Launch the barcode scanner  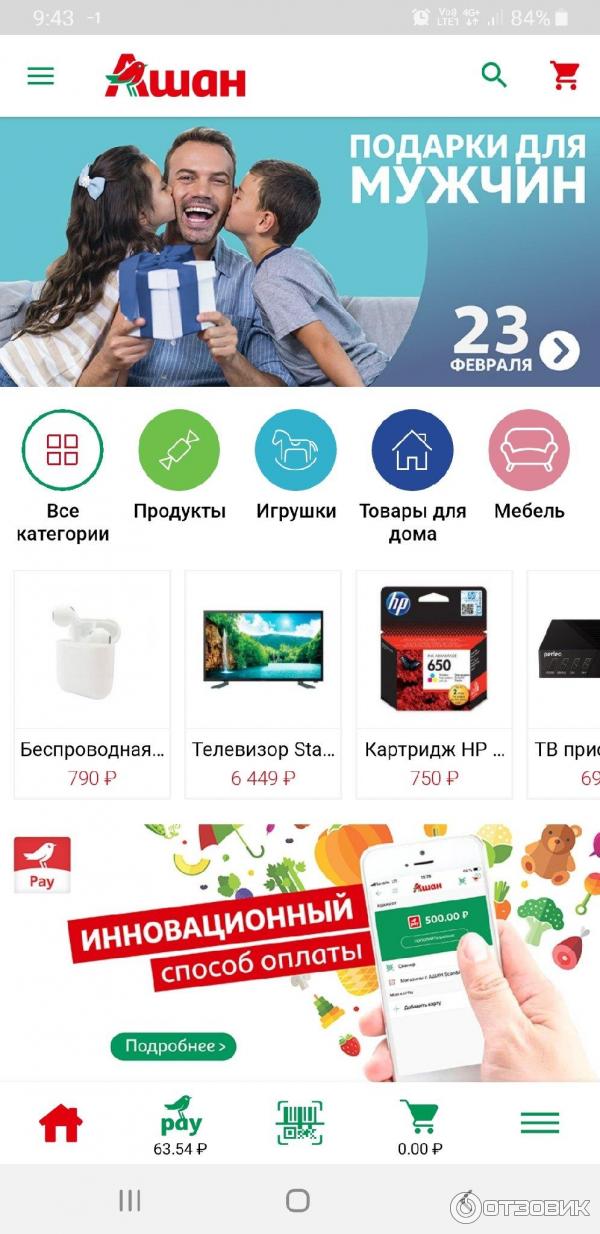click(x=299, y=1122)
